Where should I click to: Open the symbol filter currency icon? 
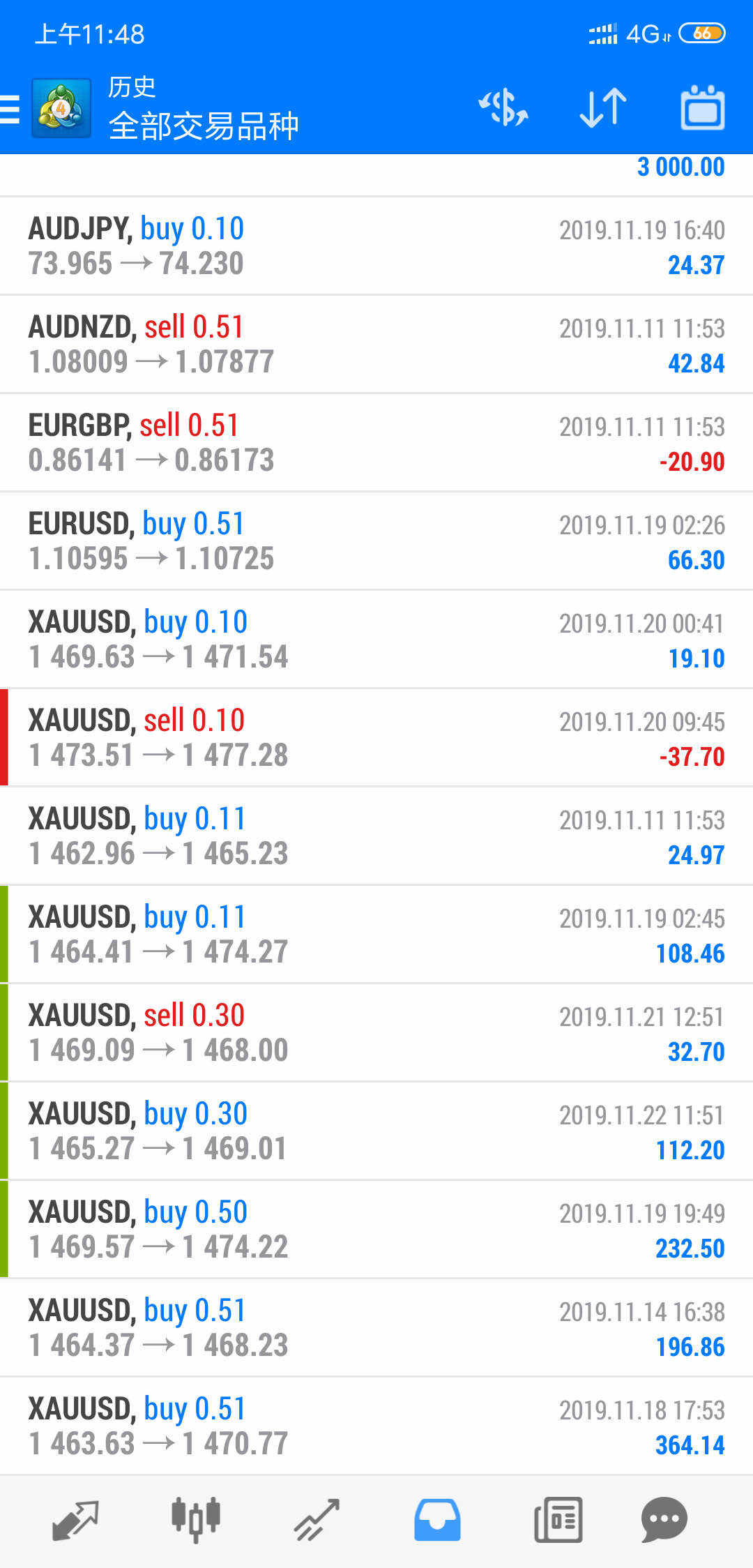point(503,108)
